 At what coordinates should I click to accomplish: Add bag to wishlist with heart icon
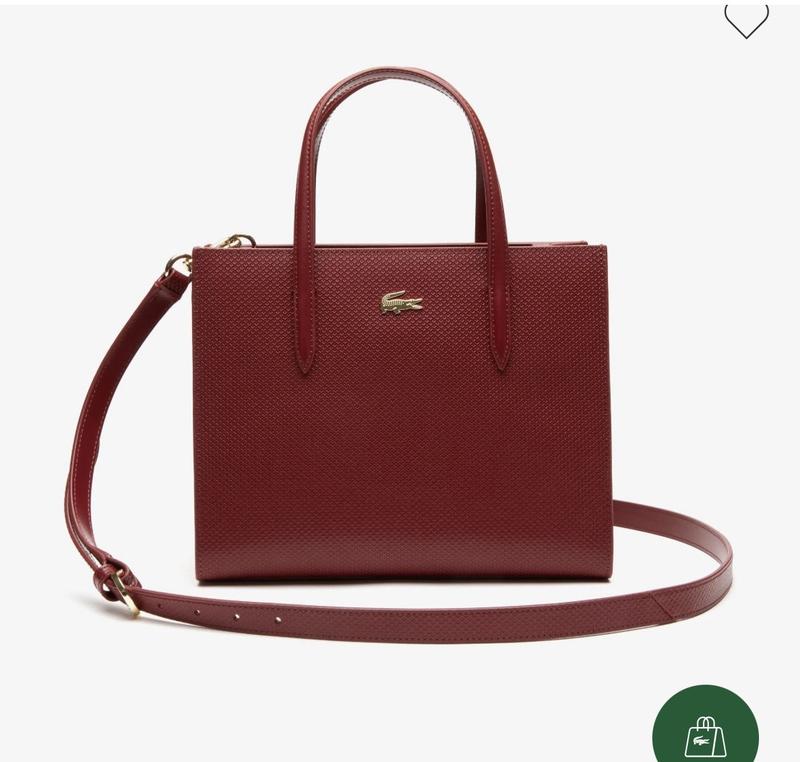pyautogui.click(x=746, y=19)
